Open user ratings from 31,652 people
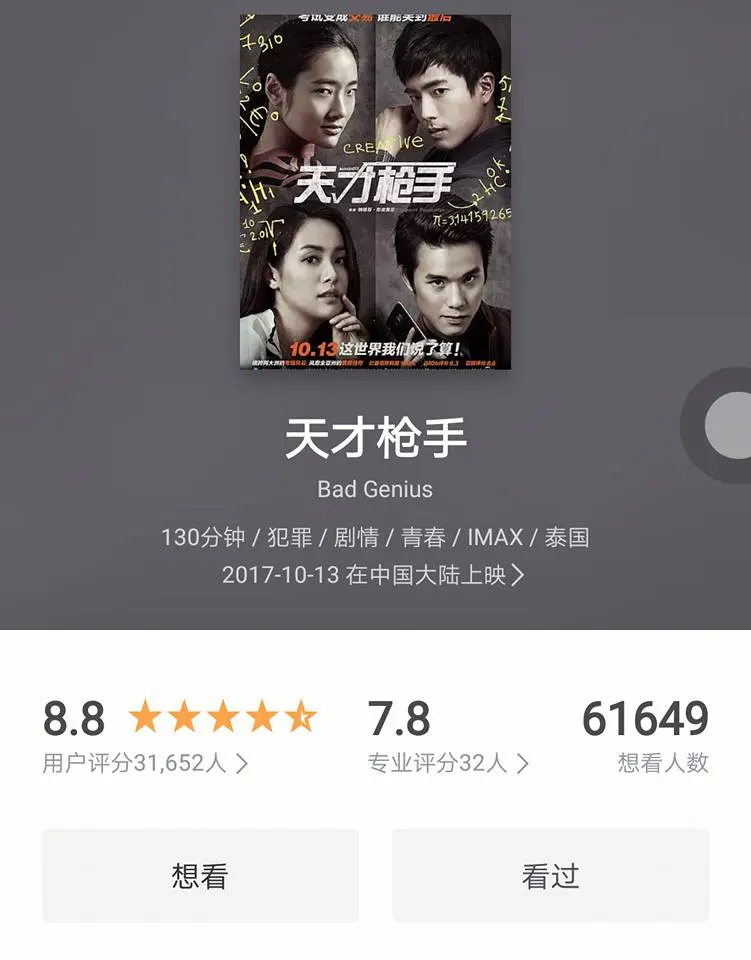The height and width of the screenshot is (960, 751). [x=145, y=763]
